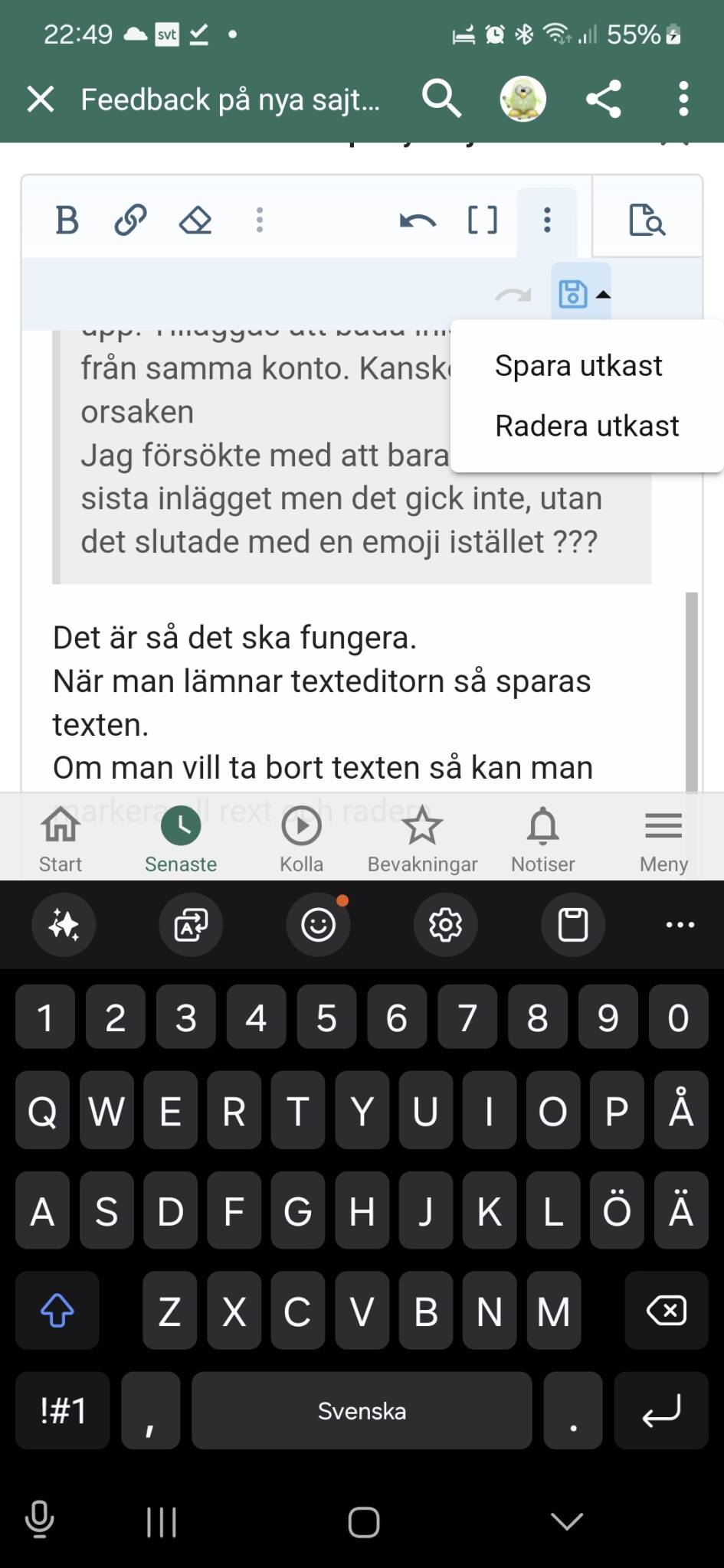
Task: Switch to the Kolla tab
Action: point(301,838)
